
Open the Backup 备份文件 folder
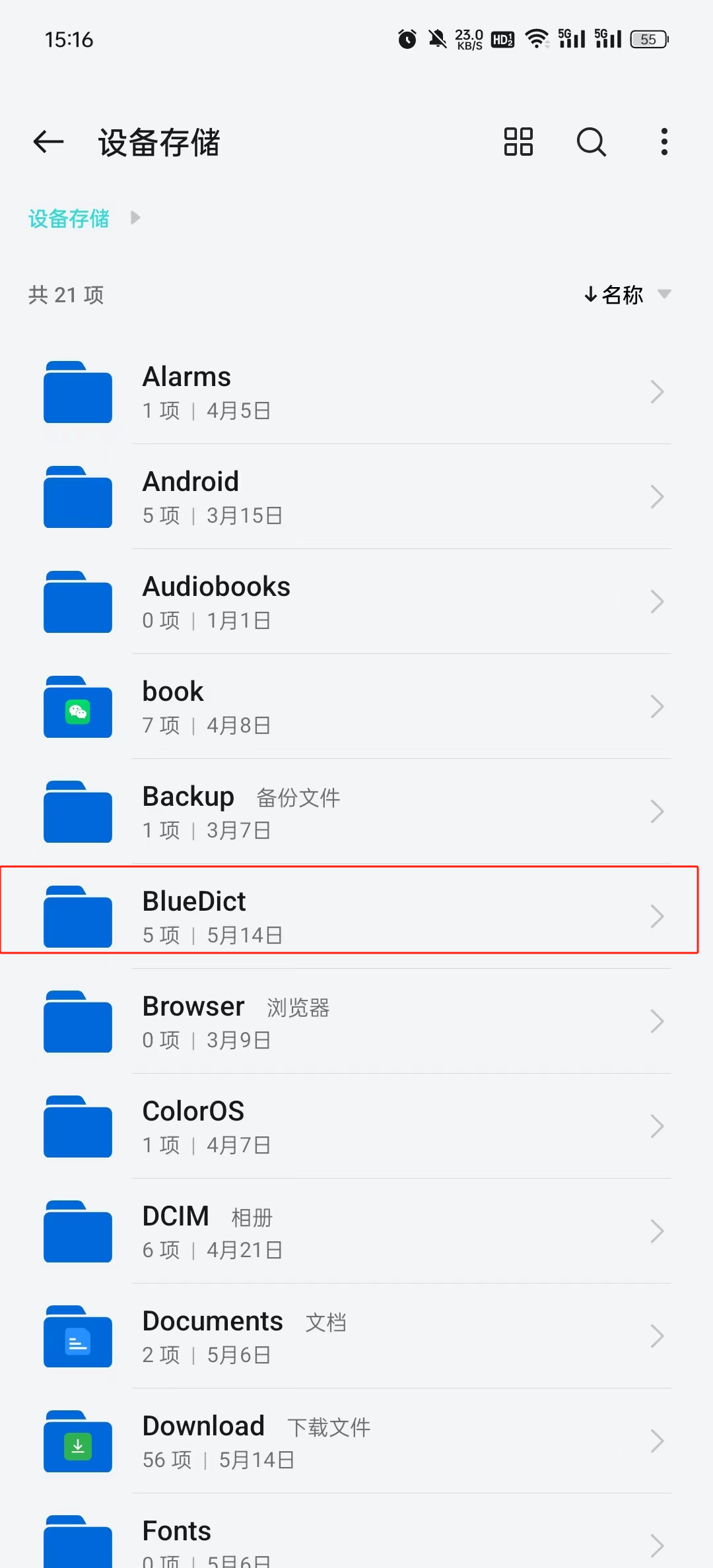356,812
